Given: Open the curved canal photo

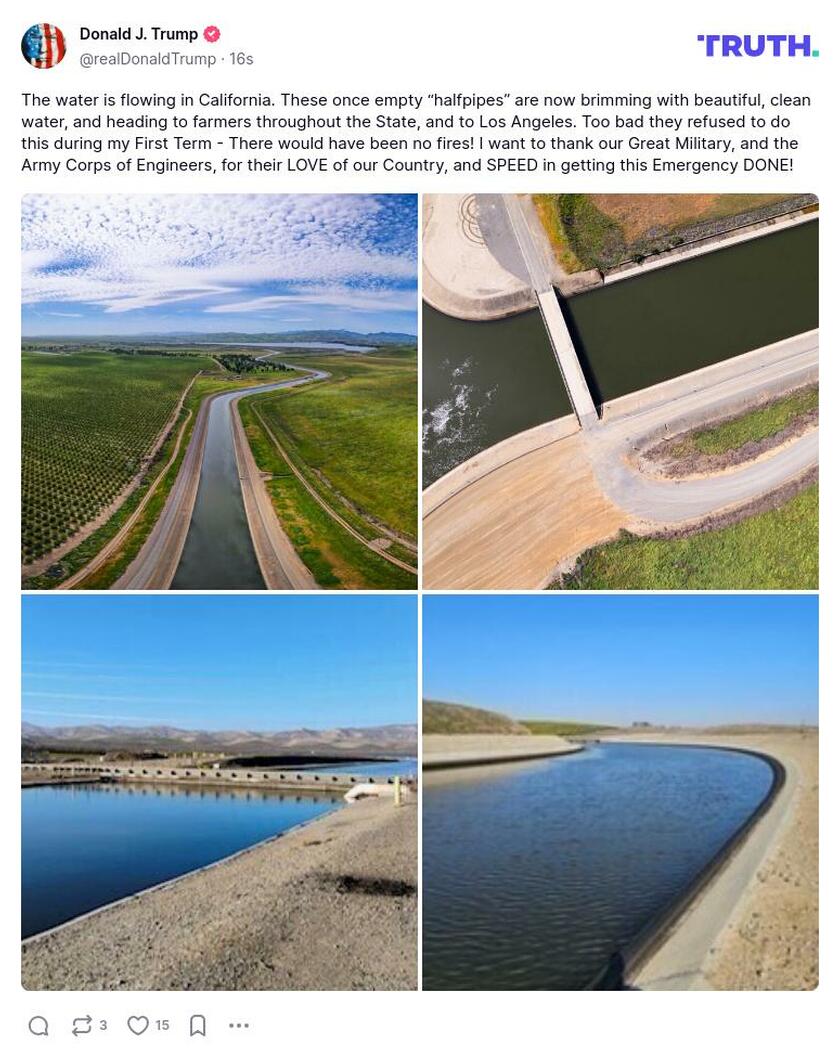Looking at the screenshot, I should point(620,792).
